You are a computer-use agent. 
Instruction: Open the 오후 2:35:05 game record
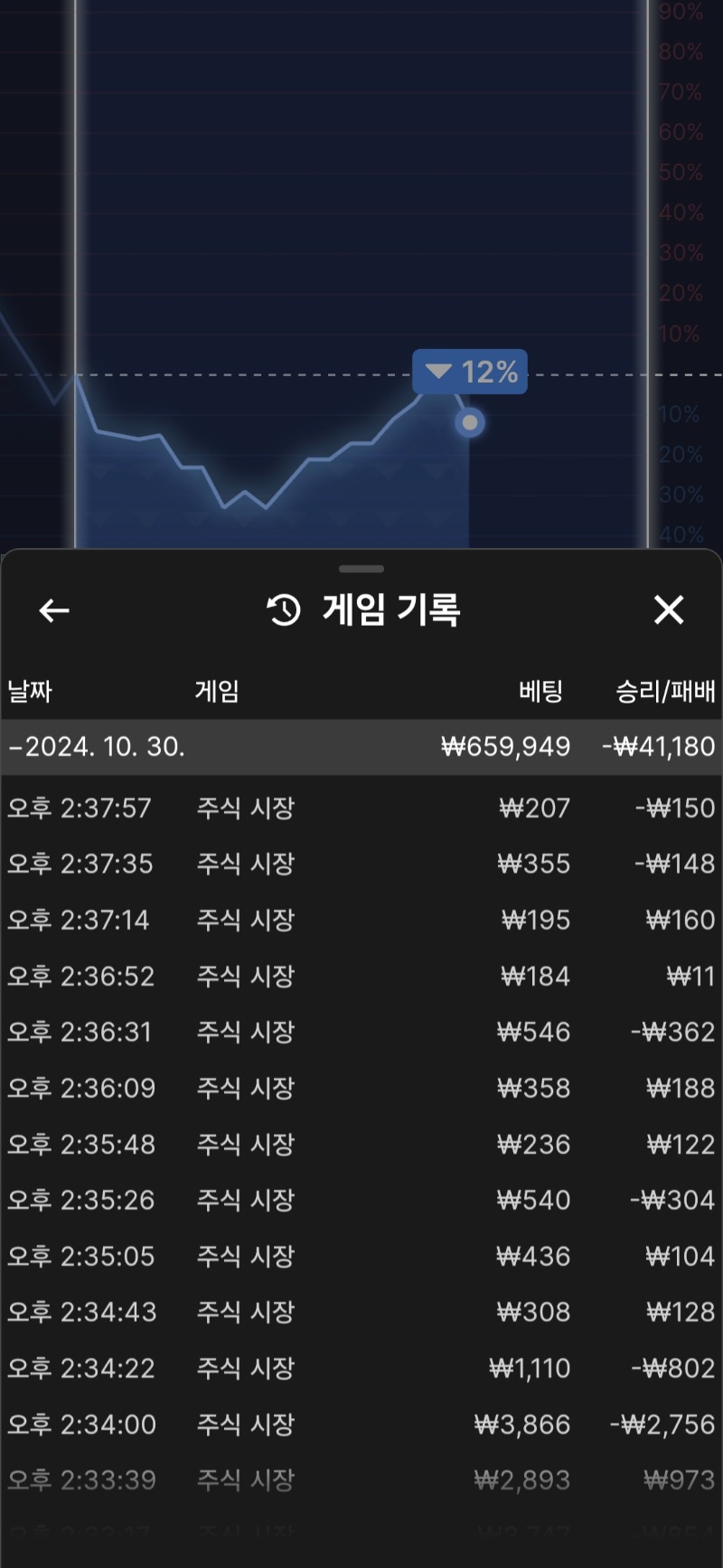[361, 1256]
